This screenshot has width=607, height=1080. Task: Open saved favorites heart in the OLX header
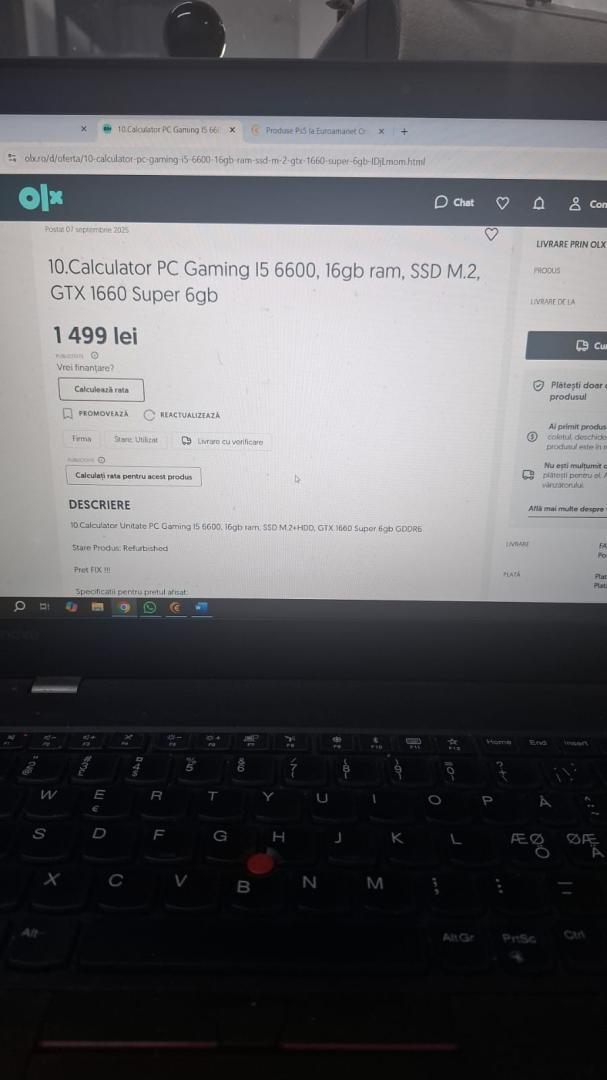click(503, 203)
